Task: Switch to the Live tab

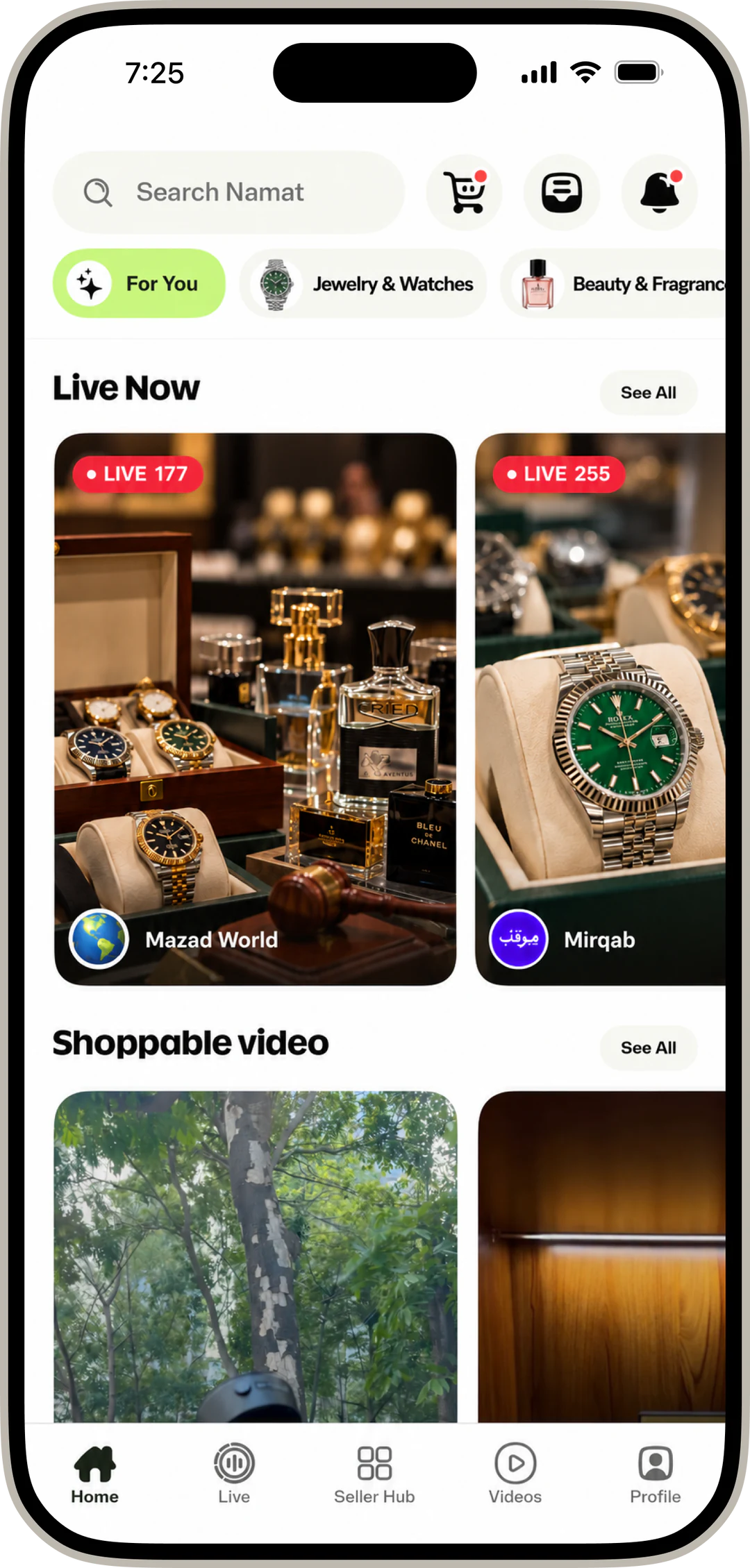Action: [234, 1474]
